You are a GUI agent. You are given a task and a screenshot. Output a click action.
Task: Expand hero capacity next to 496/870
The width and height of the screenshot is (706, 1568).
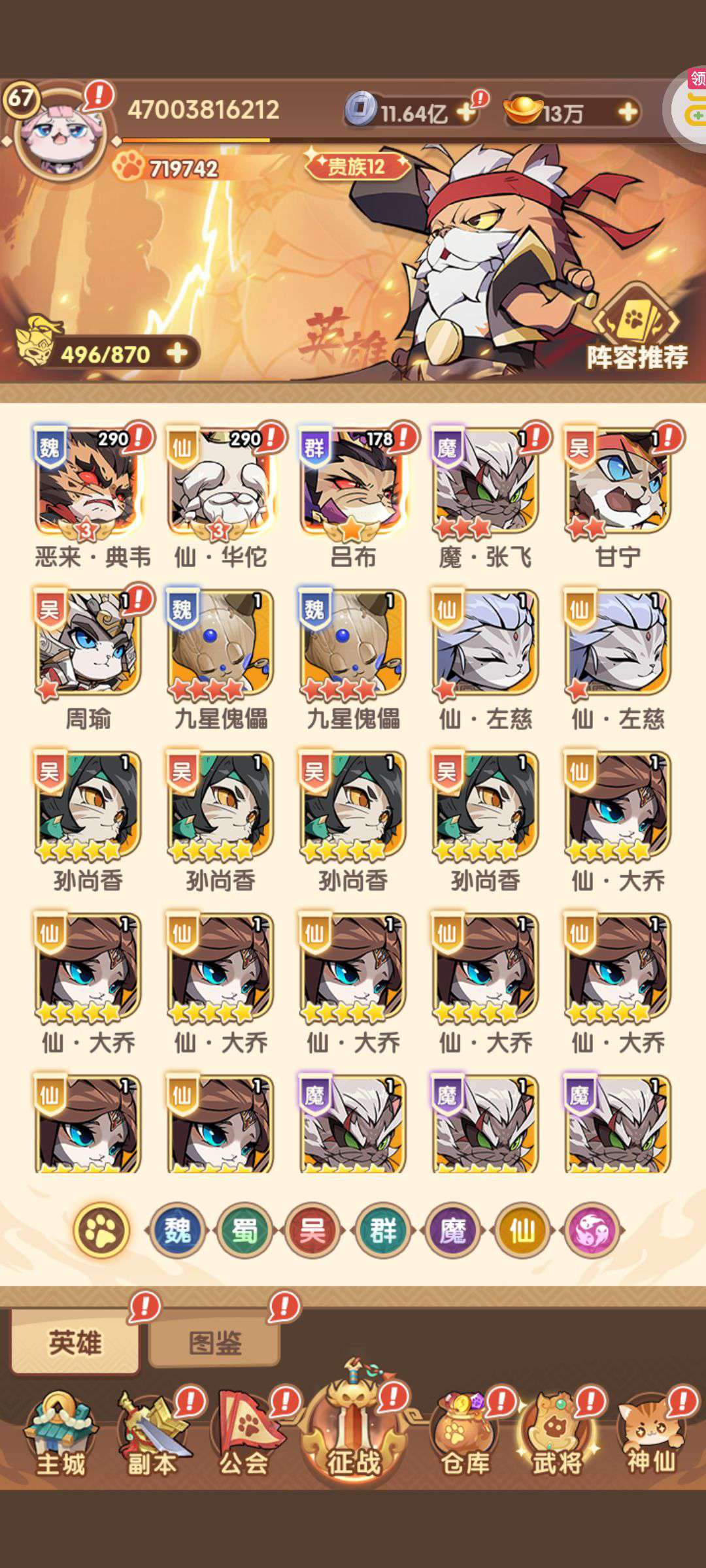[176, 353]
